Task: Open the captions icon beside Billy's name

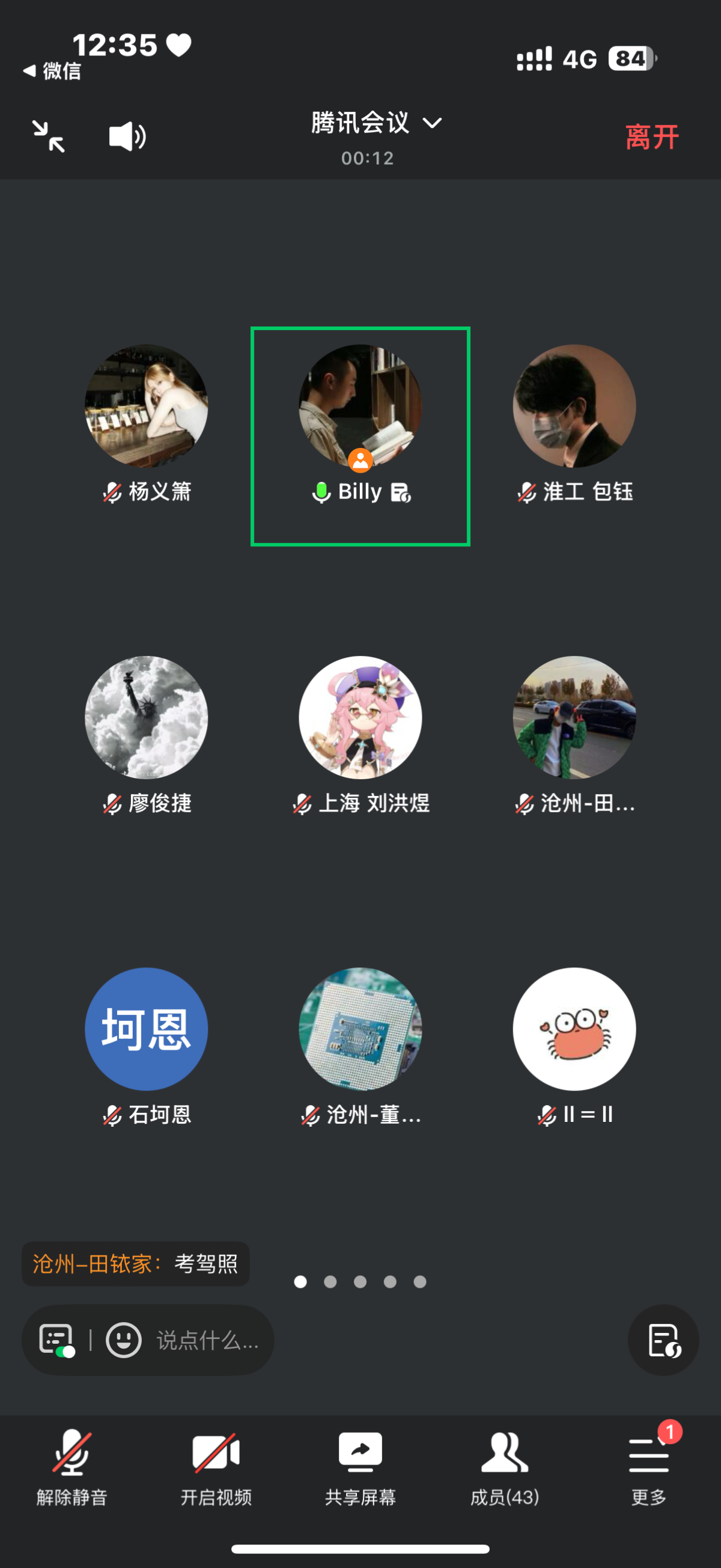Action: tap(401, 493)
